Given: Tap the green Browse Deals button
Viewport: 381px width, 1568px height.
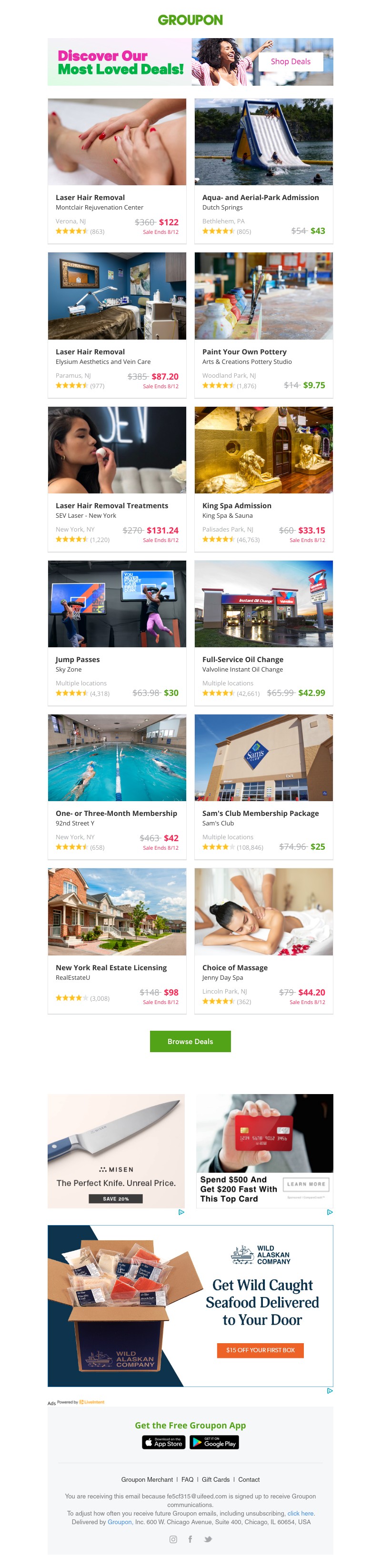Looking at the screenshot, I should pos(190,1042).
